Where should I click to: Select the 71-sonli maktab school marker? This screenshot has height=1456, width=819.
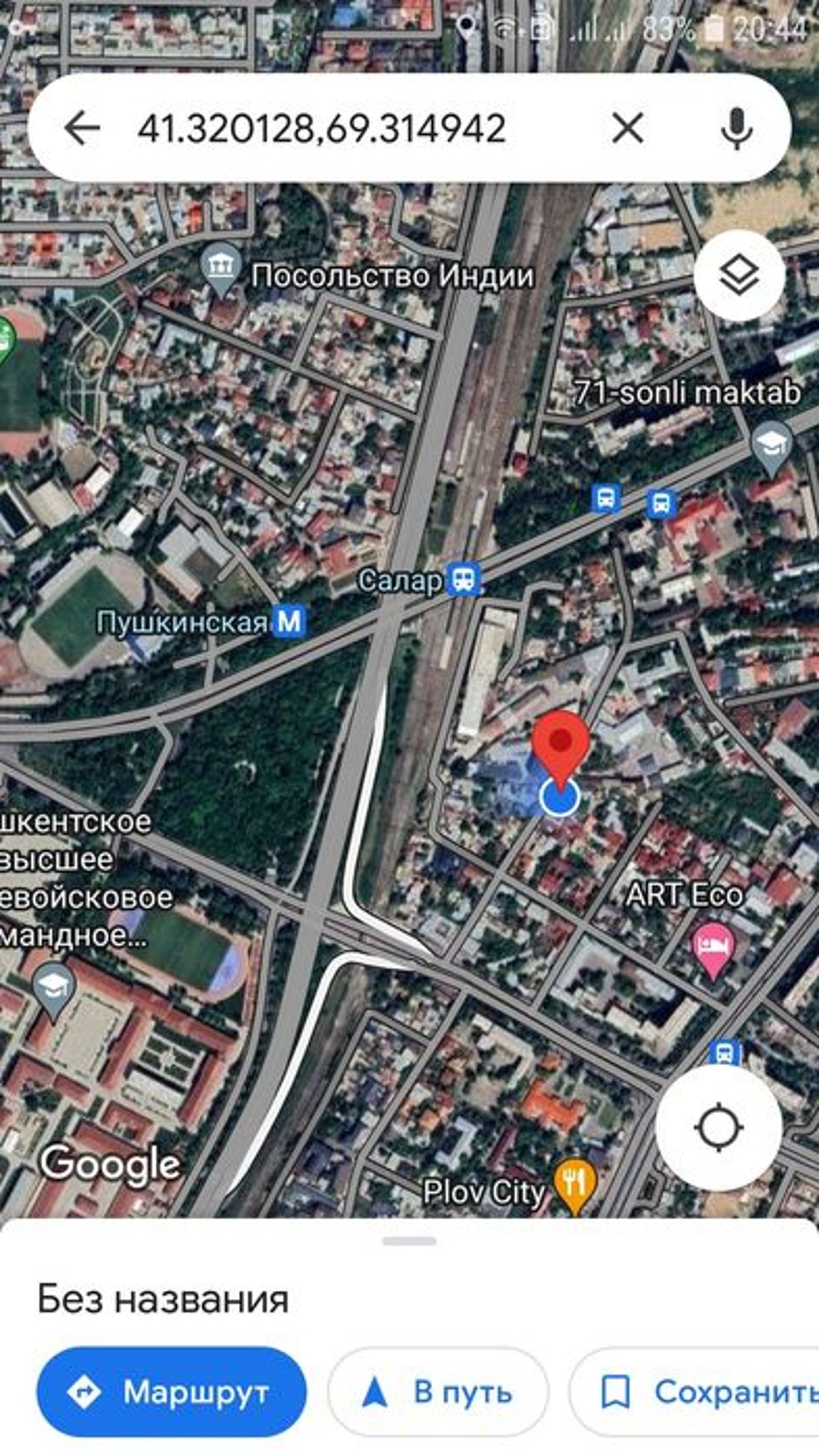pos(771,445)
